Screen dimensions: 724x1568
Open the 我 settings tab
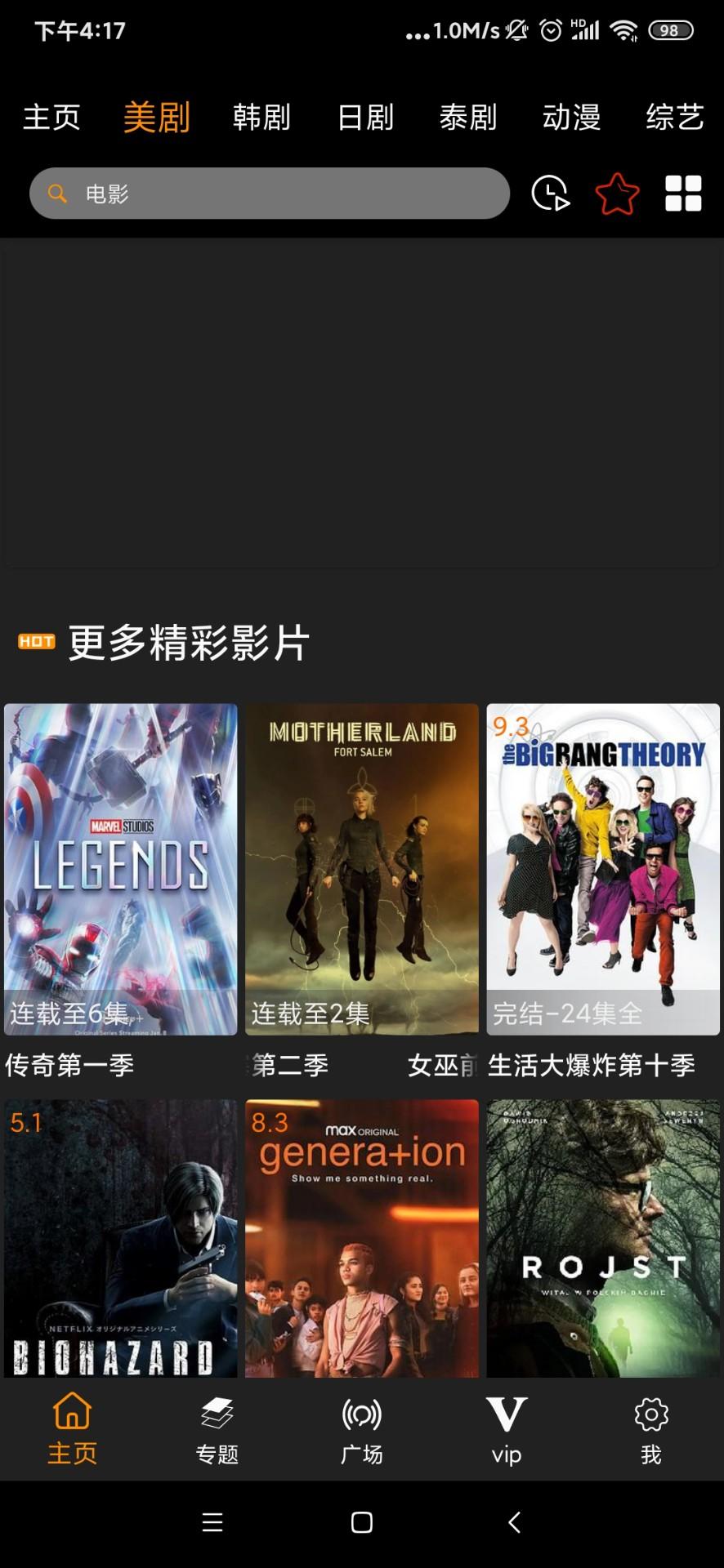(x=651, y=1429)
